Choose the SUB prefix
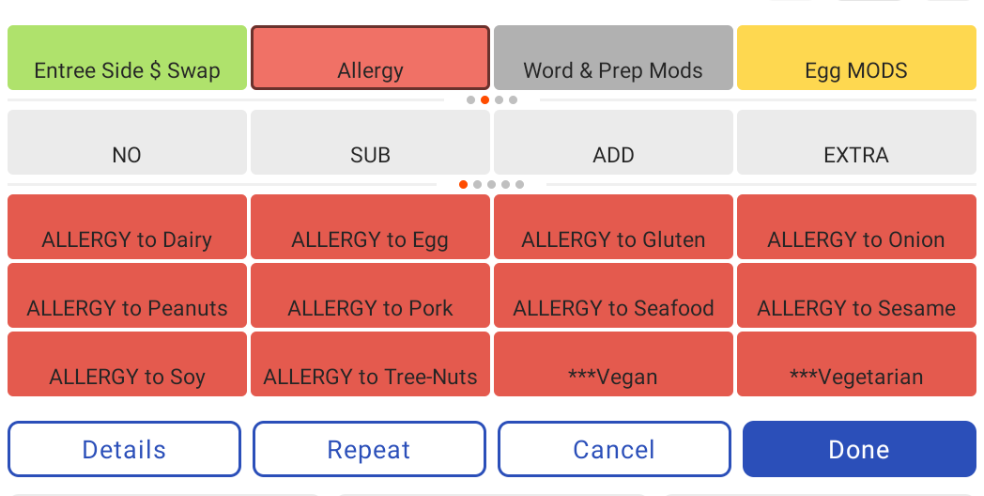Image resolution: width=984 pixels, height=496 pixels. click(370, 143)
